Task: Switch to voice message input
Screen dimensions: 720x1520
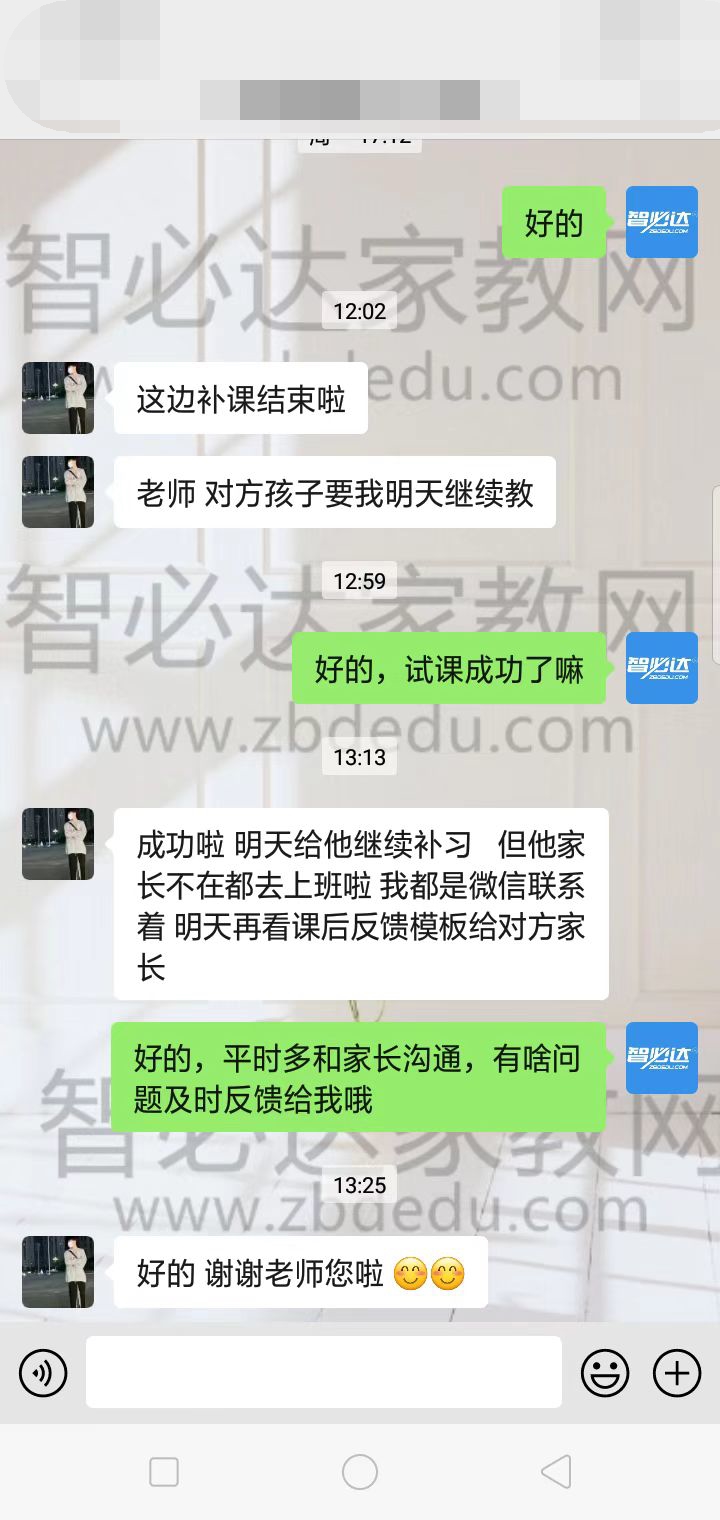Action: pyautogui.click(x=43, y=1373)
